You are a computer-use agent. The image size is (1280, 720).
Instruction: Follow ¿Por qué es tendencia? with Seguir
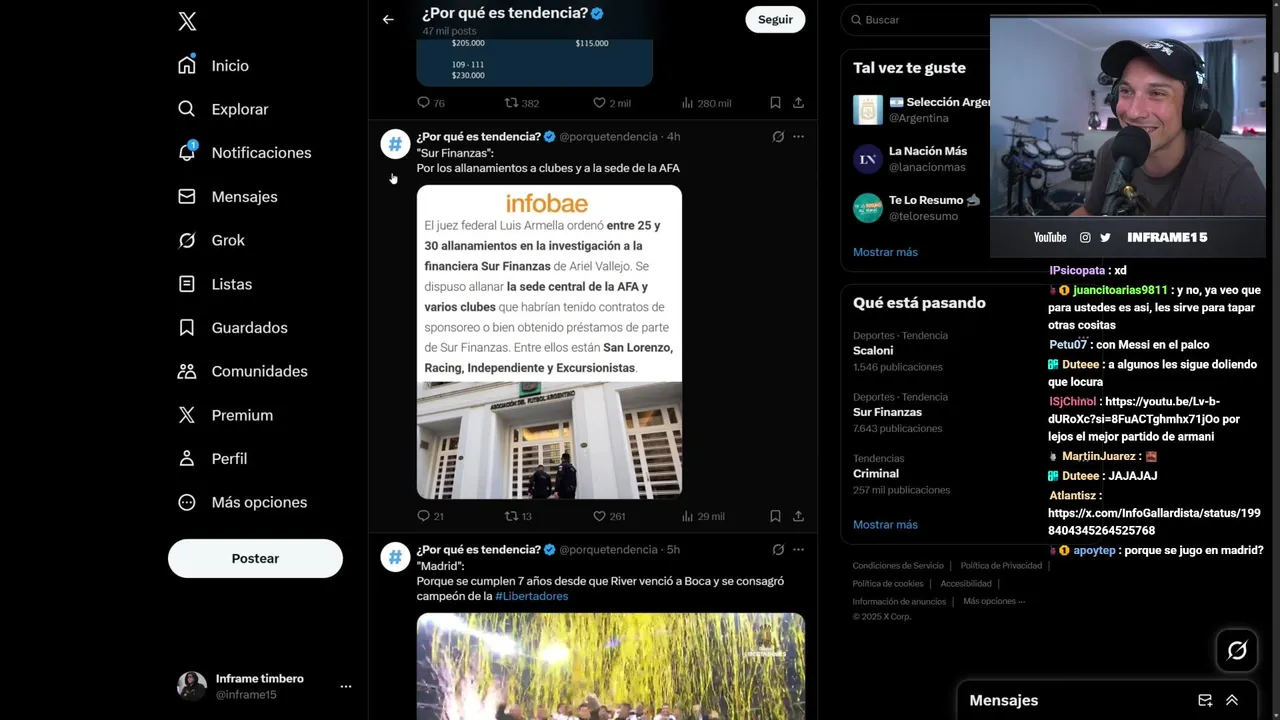(x=774, y=19)
